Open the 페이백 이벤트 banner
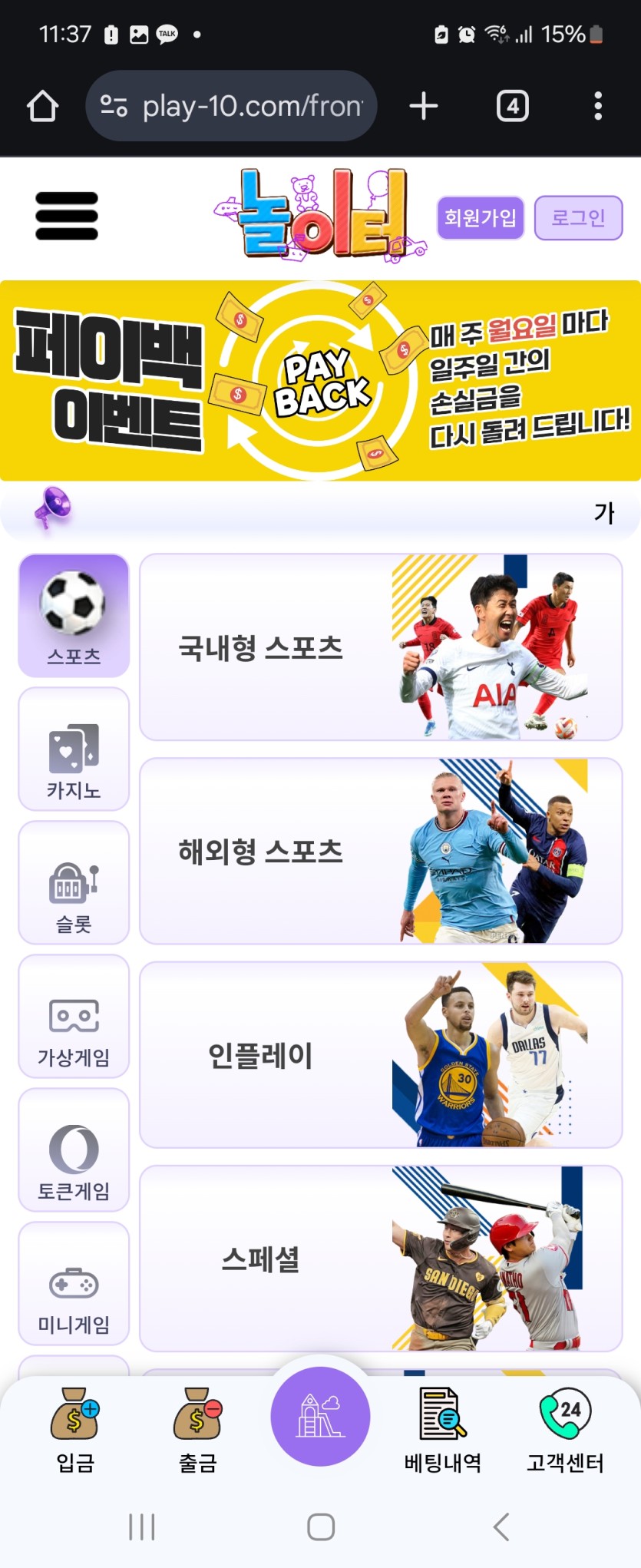641x1568 pixels. pyautogui.click(x=320, y=381)
